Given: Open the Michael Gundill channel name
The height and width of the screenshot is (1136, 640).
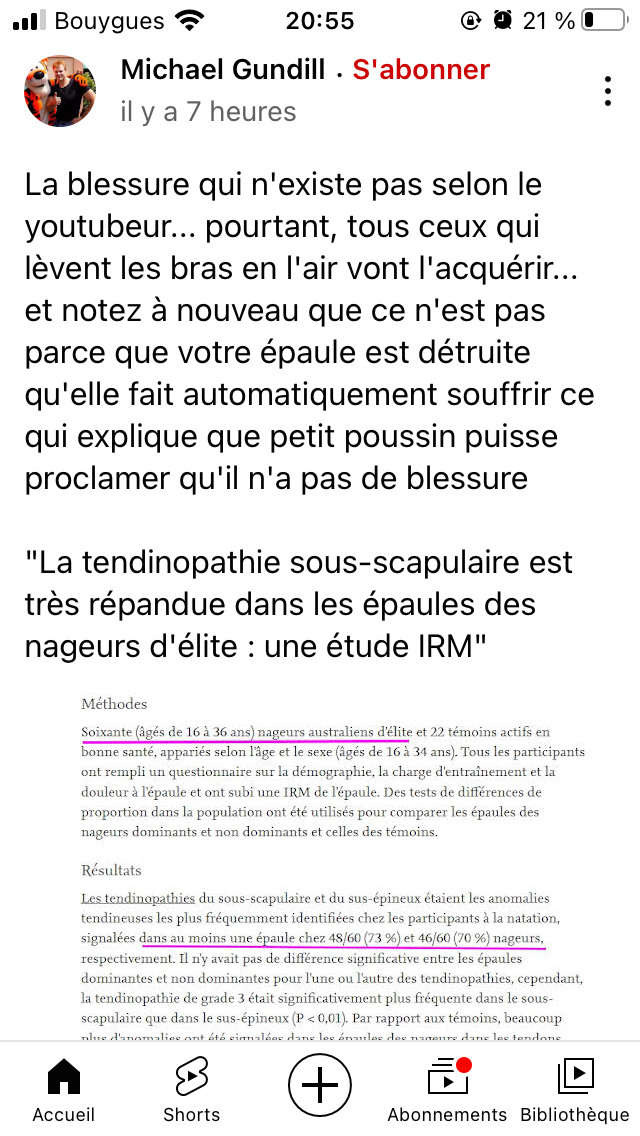Looking at the screenshot, I should pos(223,70).
